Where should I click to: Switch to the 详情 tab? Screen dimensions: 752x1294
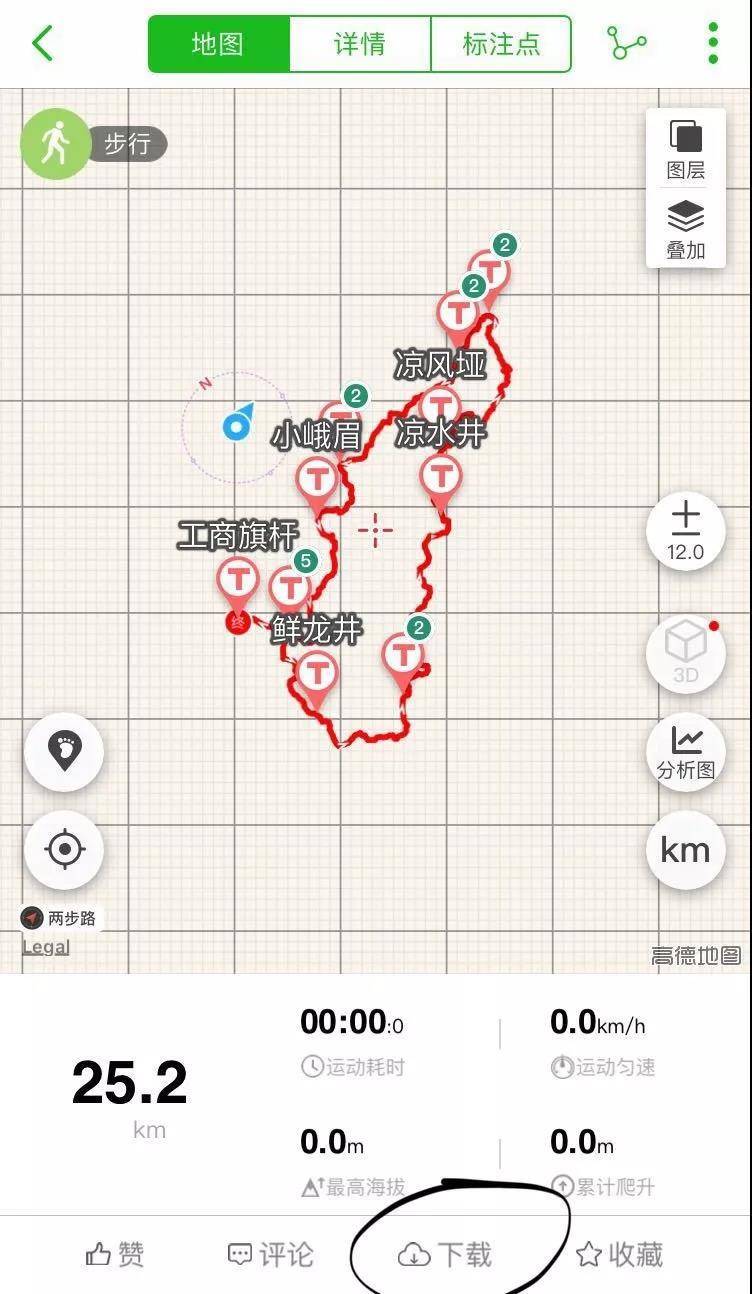click(359, 44)
